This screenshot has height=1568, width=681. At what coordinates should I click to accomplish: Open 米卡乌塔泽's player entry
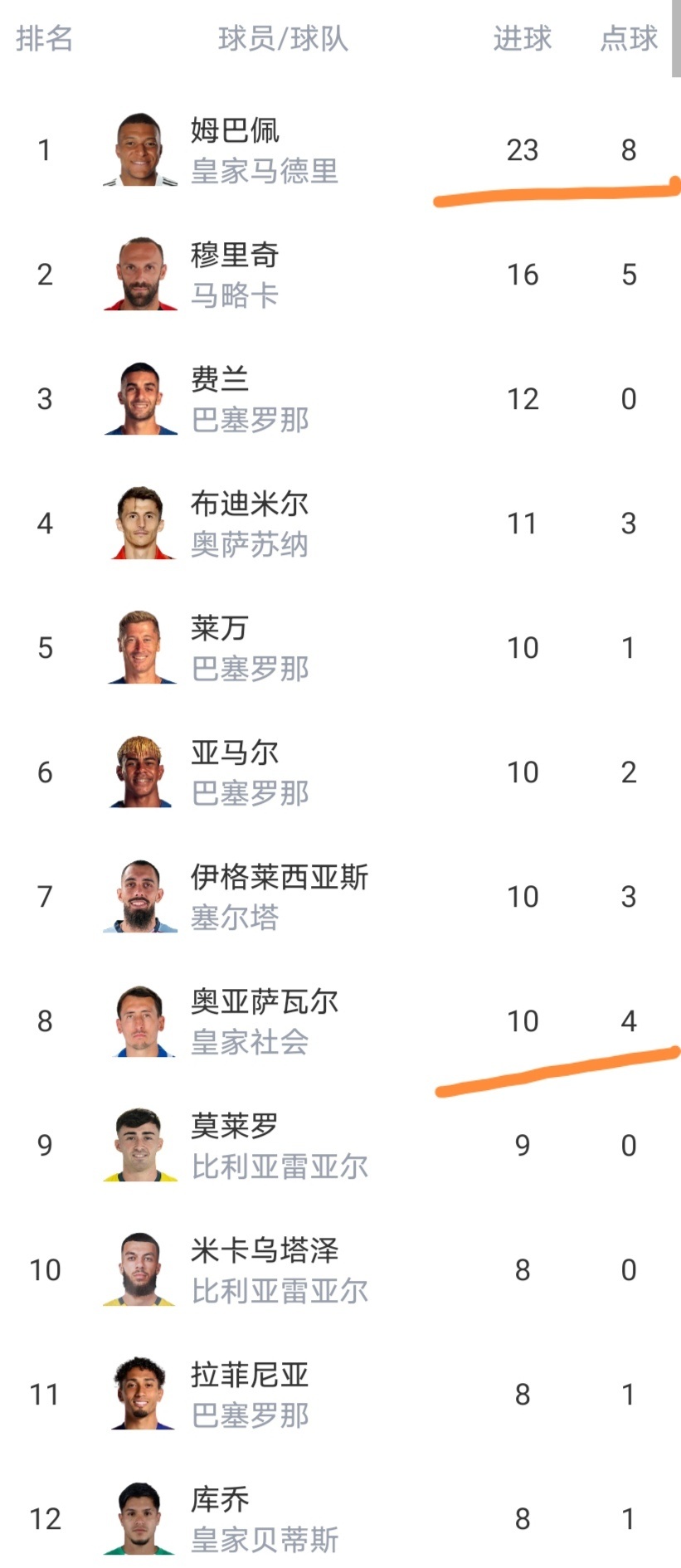click(x=264, y=1251)
